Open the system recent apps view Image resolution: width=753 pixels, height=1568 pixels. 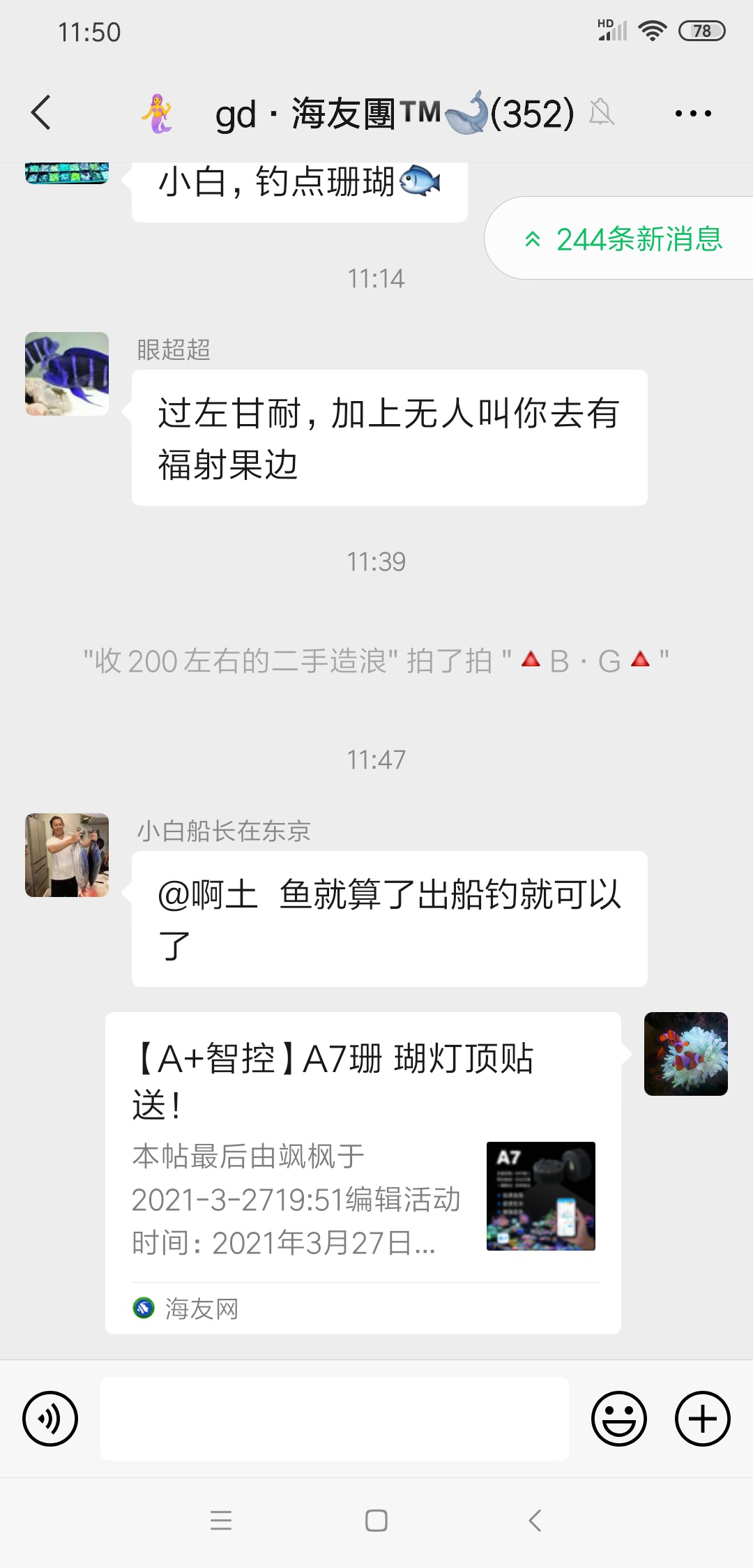(221, 1521)
